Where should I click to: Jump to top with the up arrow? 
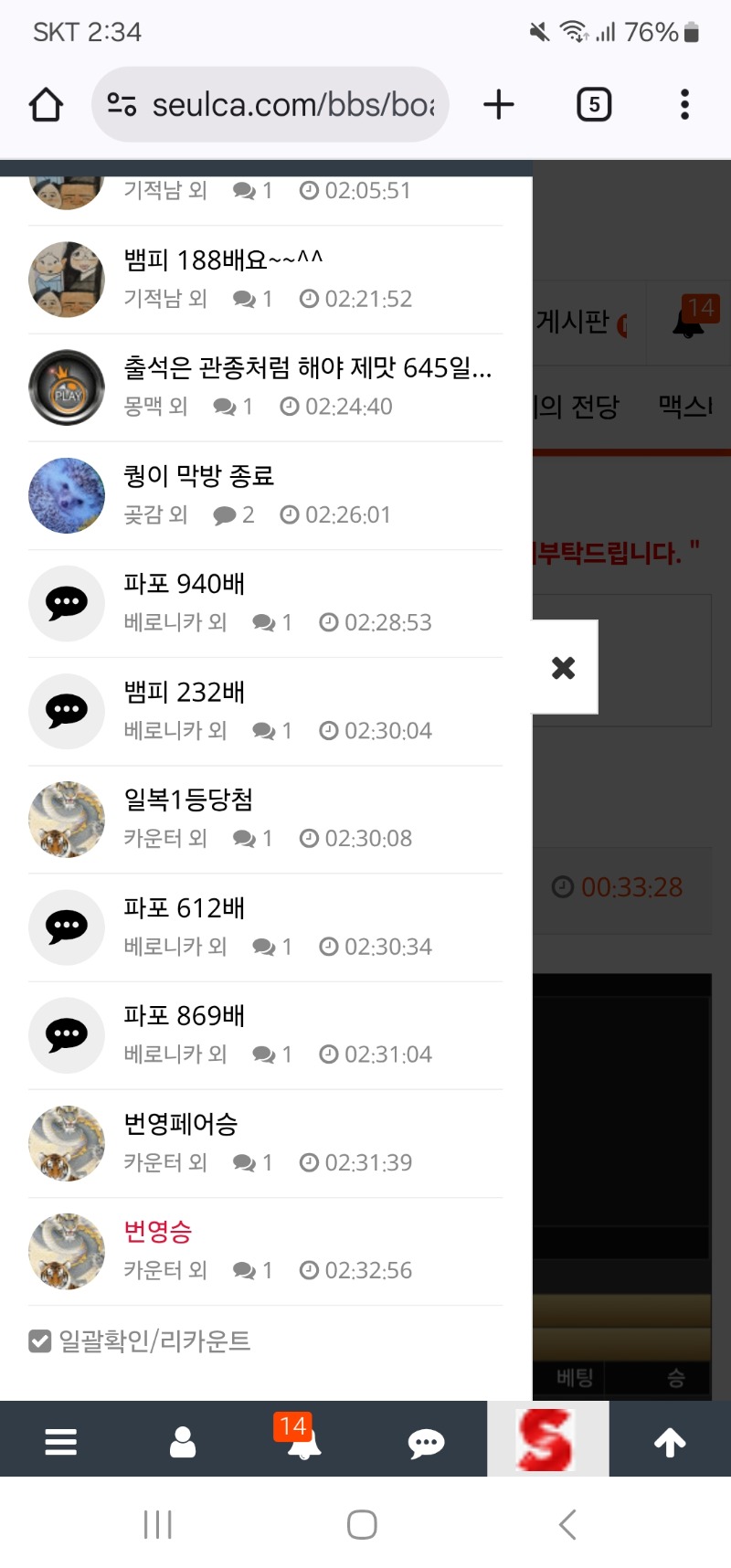(x=670, y=1443)
